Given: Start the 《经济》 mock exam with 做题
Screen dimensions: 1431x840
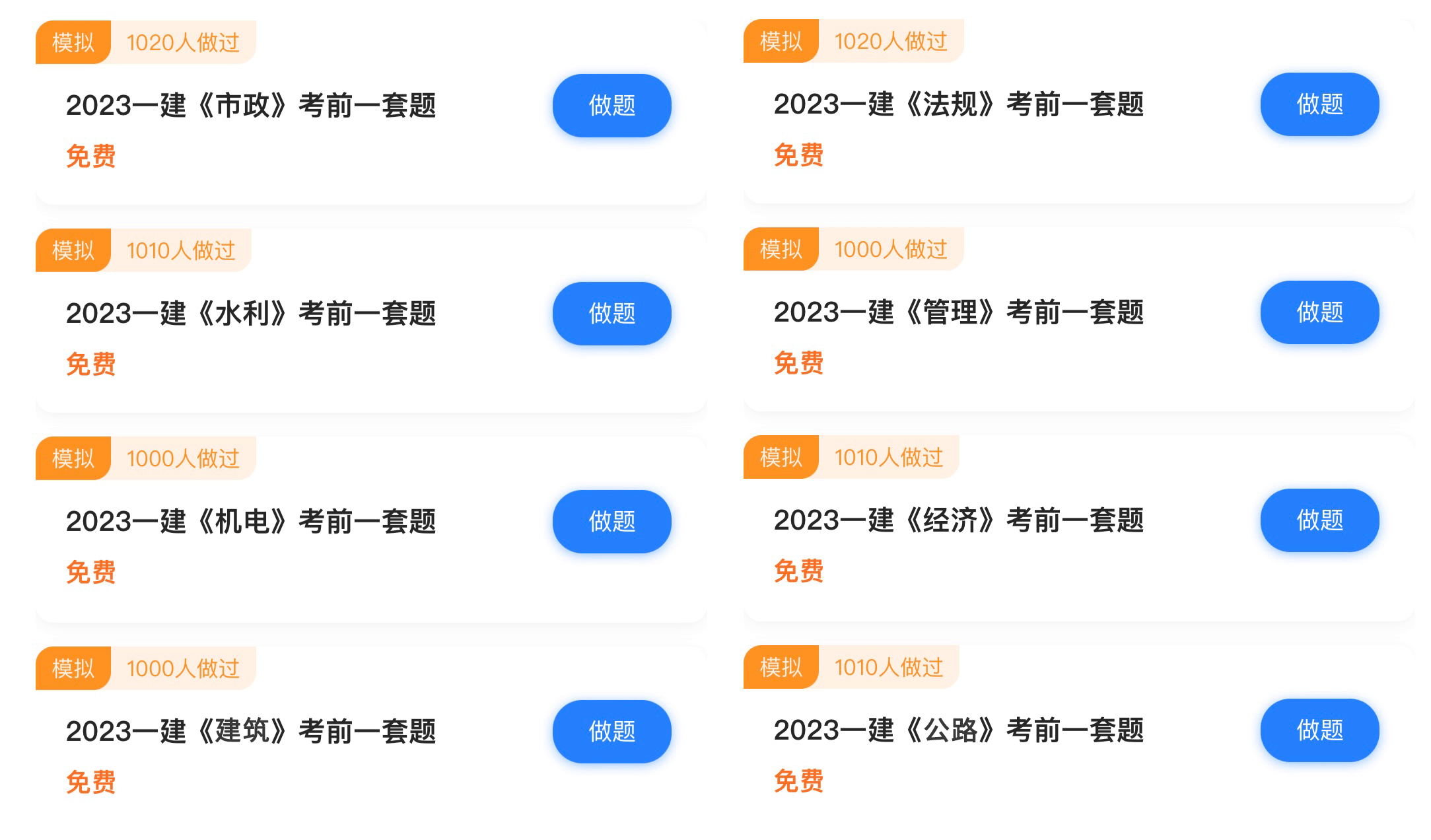Looking at the screenshot, I should pos(1319,520).
